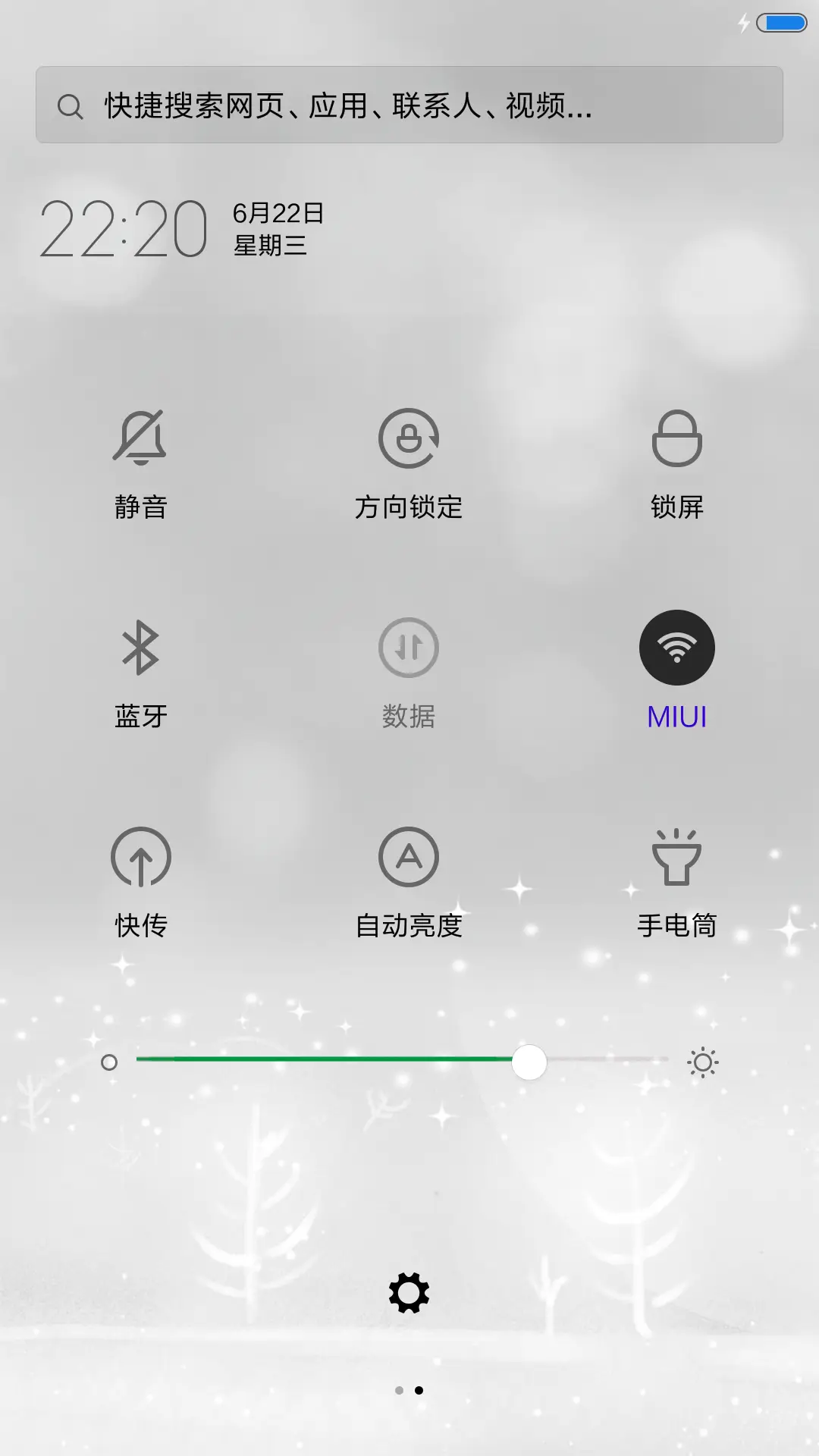Screen dimensions: 819x1456
Task: Tap the search input field
Action: pyautogui.click(x=409, y=106)
